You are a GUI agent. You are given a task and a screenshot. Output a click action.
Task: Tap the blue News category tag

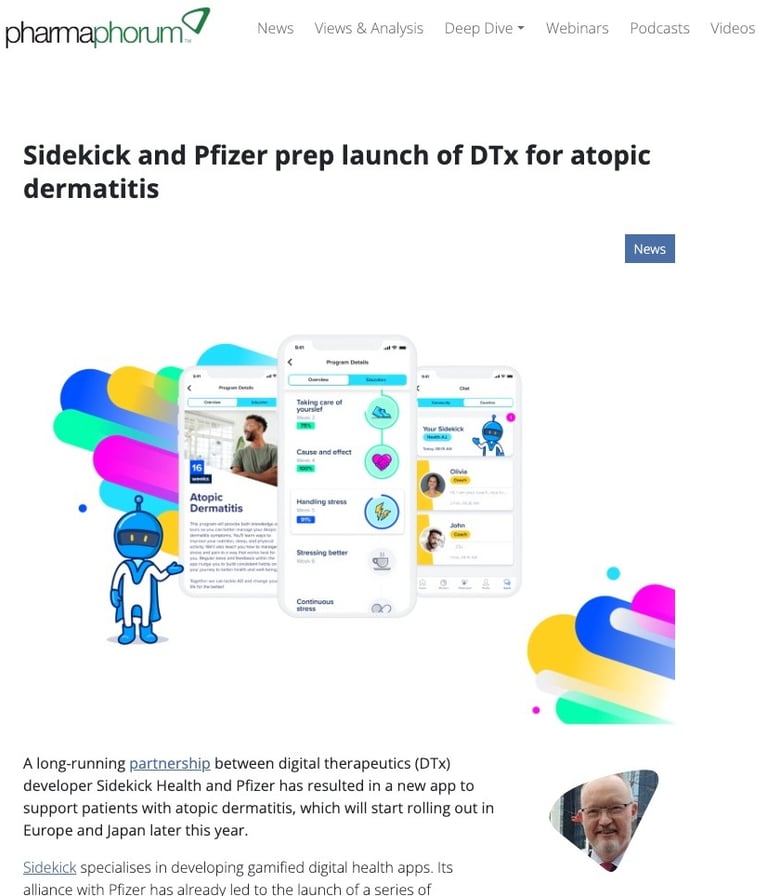(649, 249)
